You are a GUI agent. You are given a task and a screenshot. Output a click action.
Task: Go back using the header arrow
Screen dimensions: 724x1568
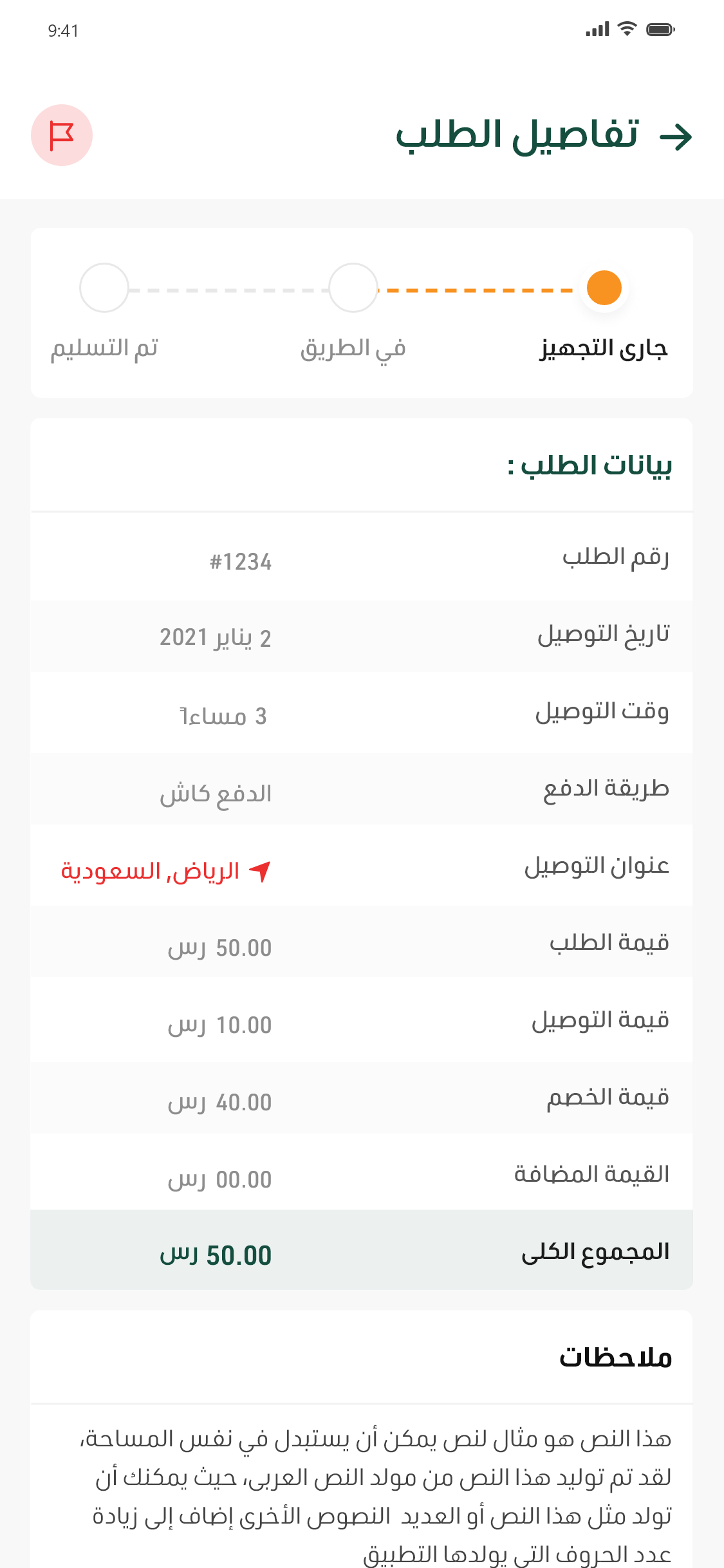pyautogui.click(x=676, y=136)
